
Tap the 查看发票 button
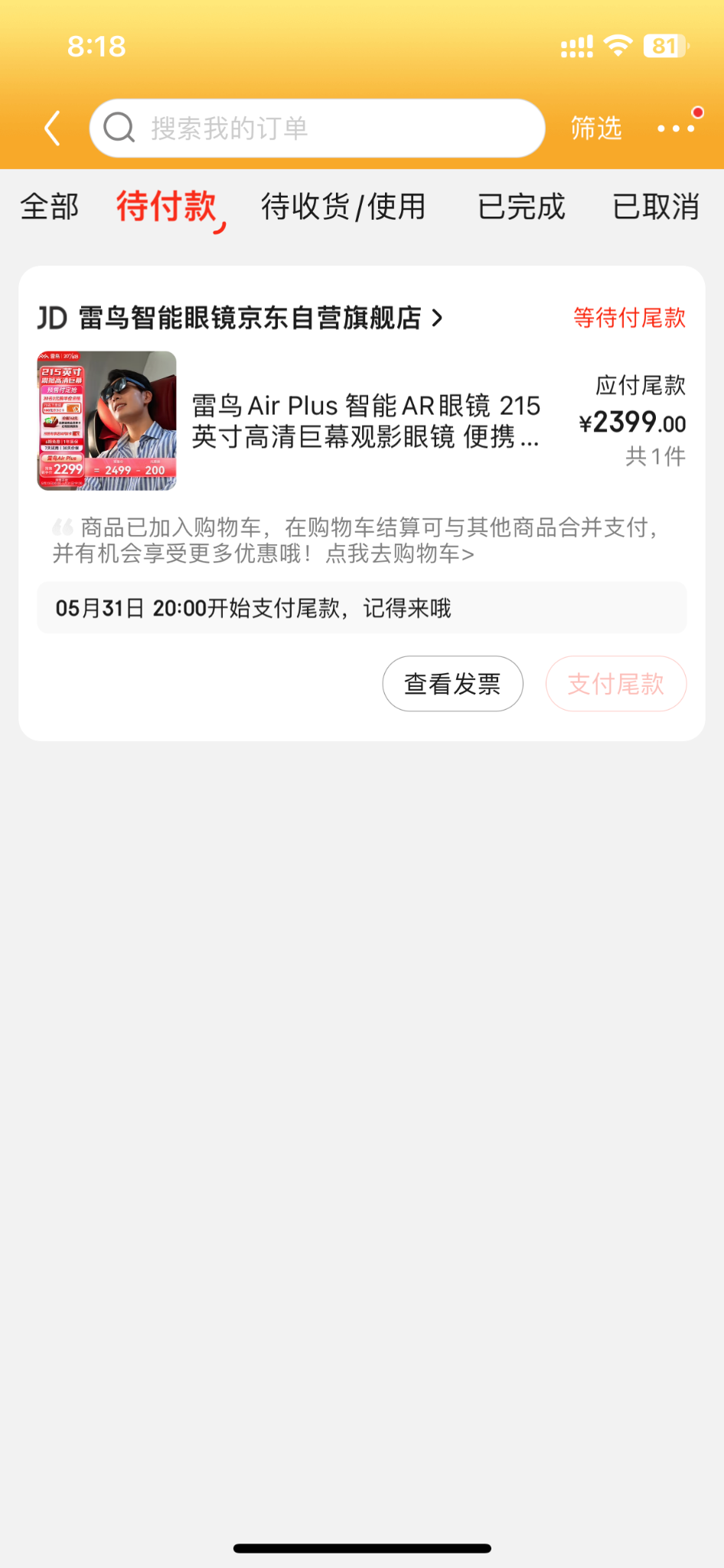pos(453,684)
